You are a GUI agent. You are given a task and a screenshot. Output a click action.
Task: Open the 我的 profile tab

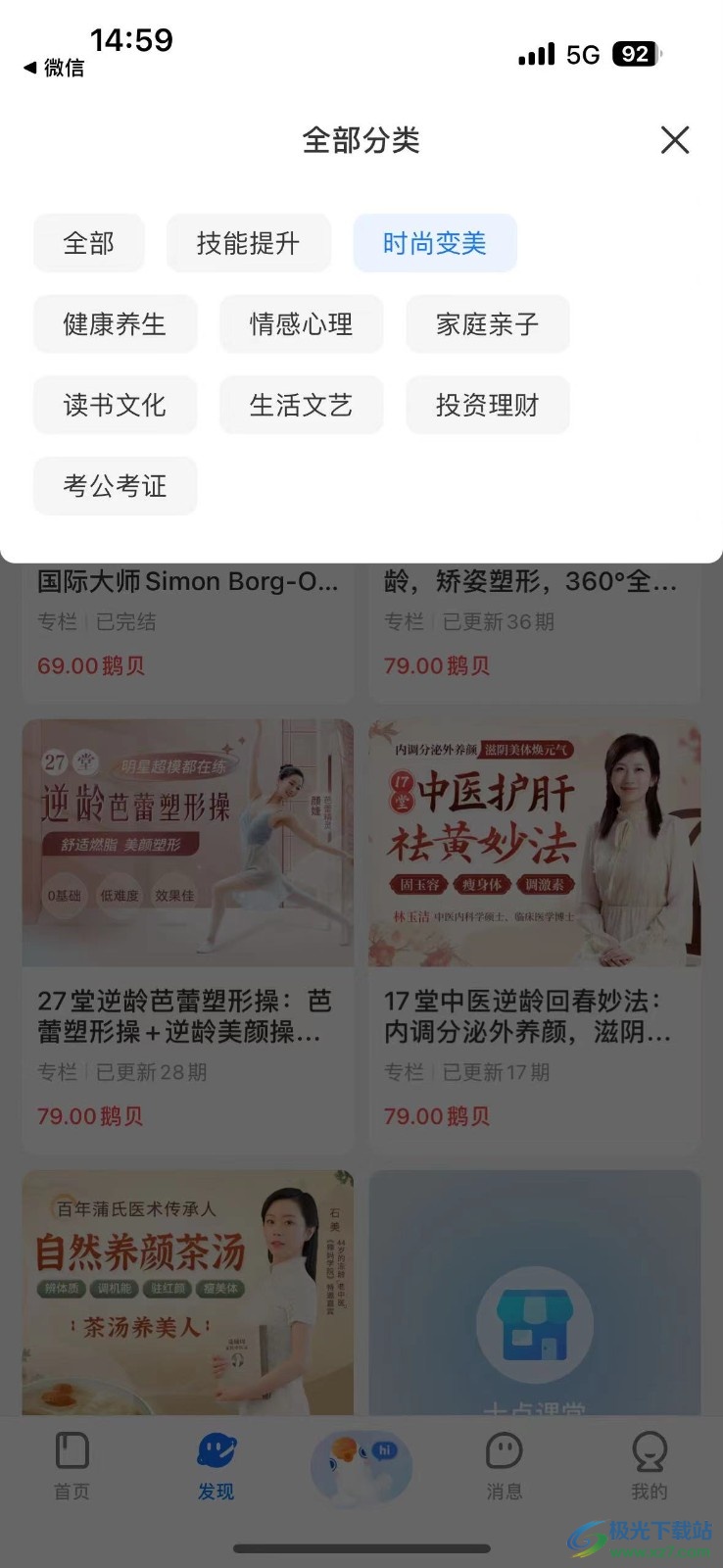(649, 1466)
